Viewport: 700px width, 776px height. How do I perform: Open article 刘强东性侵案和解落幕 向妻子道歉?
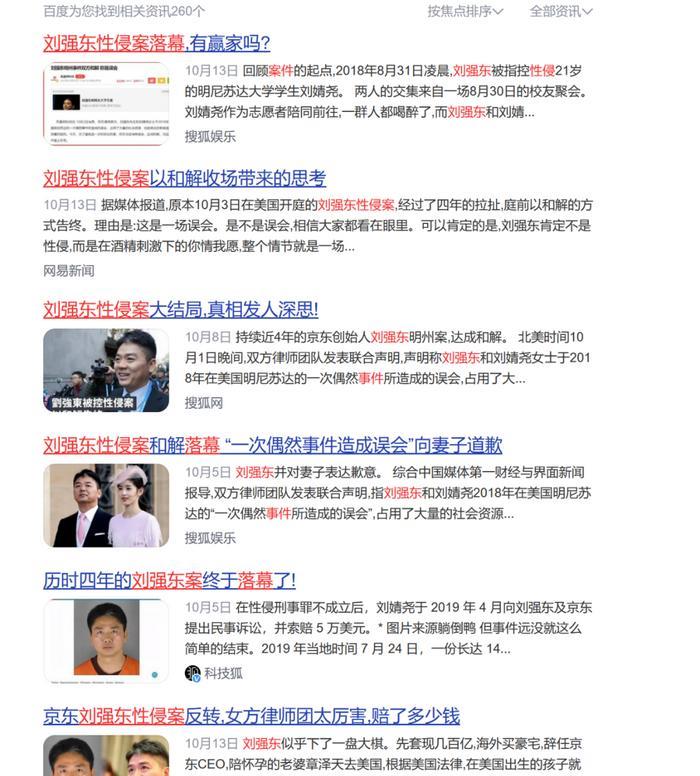click(272, 445)
